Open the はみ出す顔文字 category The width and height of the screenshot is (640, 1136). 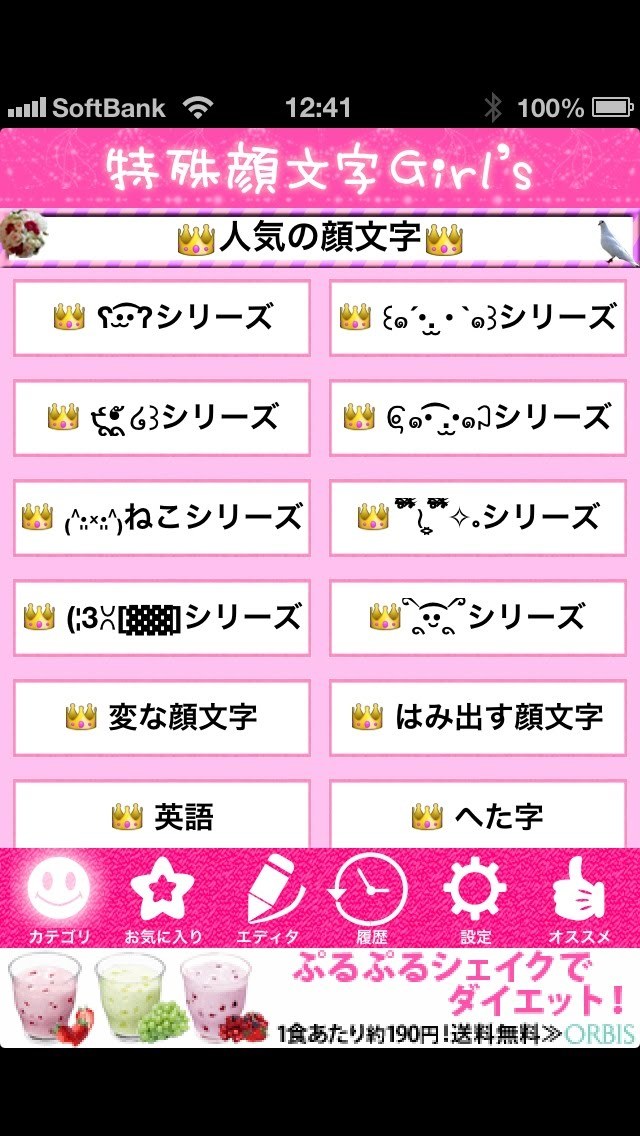[x=478, y=717]
